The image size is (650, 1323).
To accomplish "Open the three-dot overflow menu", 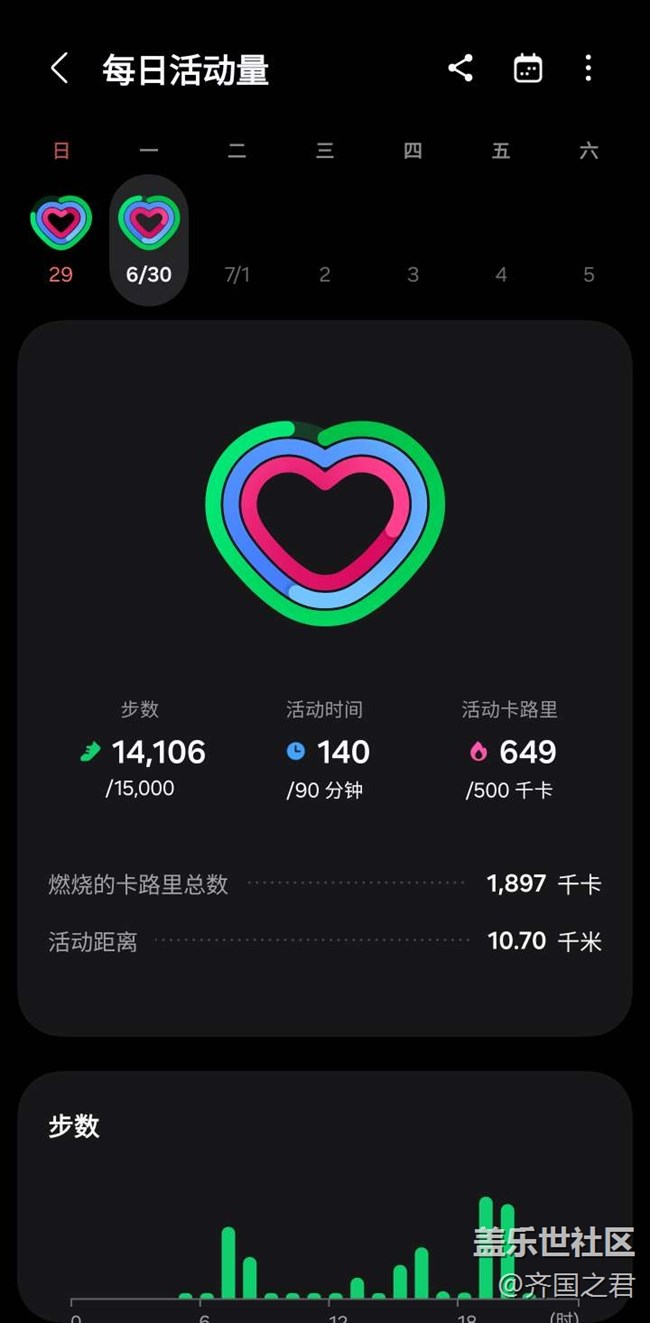I will (588, 68).
